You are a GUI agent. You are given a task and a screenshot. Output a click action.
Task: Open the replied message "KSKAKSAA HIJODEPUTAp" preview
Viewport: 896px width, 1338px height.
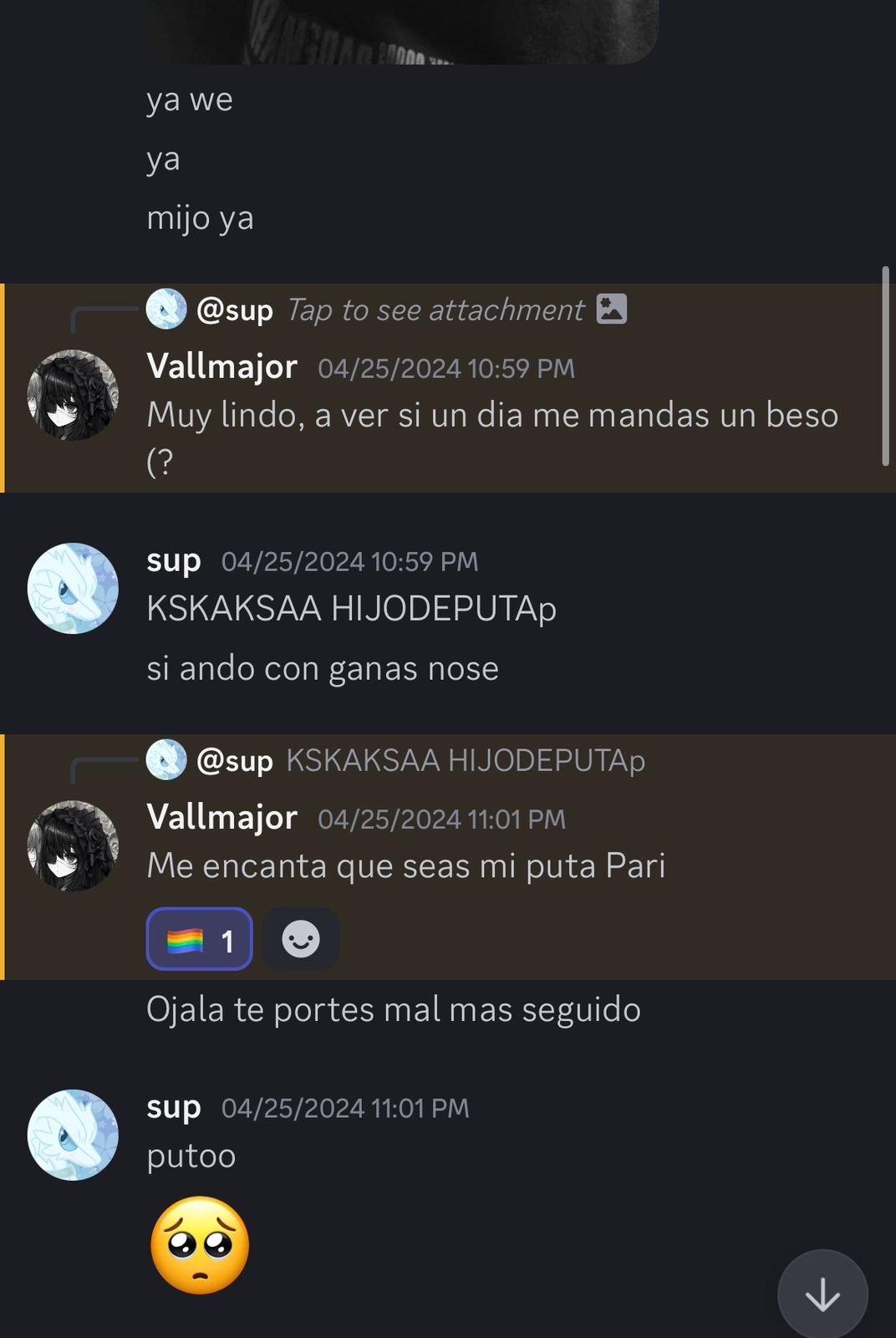(x=466, y=760)
